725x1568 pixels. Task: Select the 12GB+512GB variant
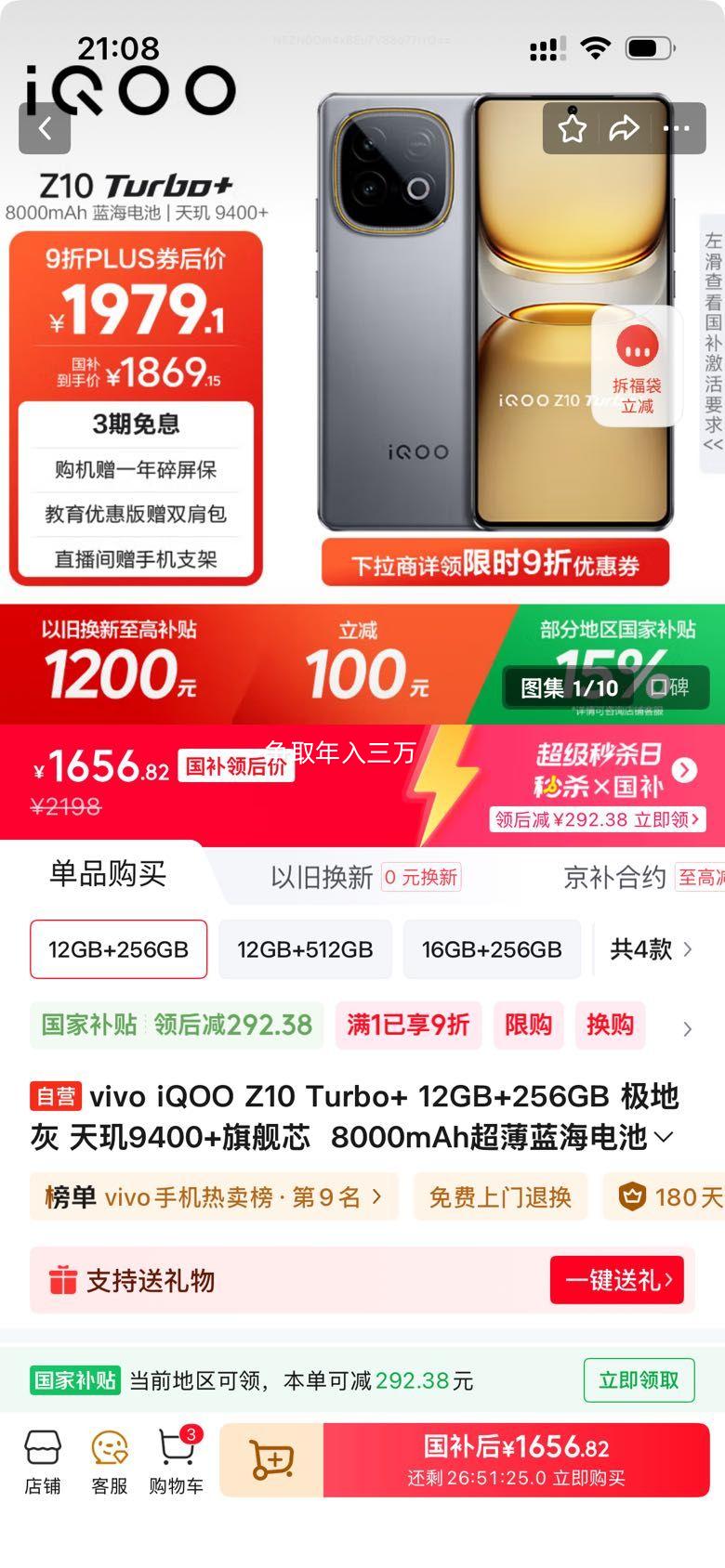tap(305, 949)
